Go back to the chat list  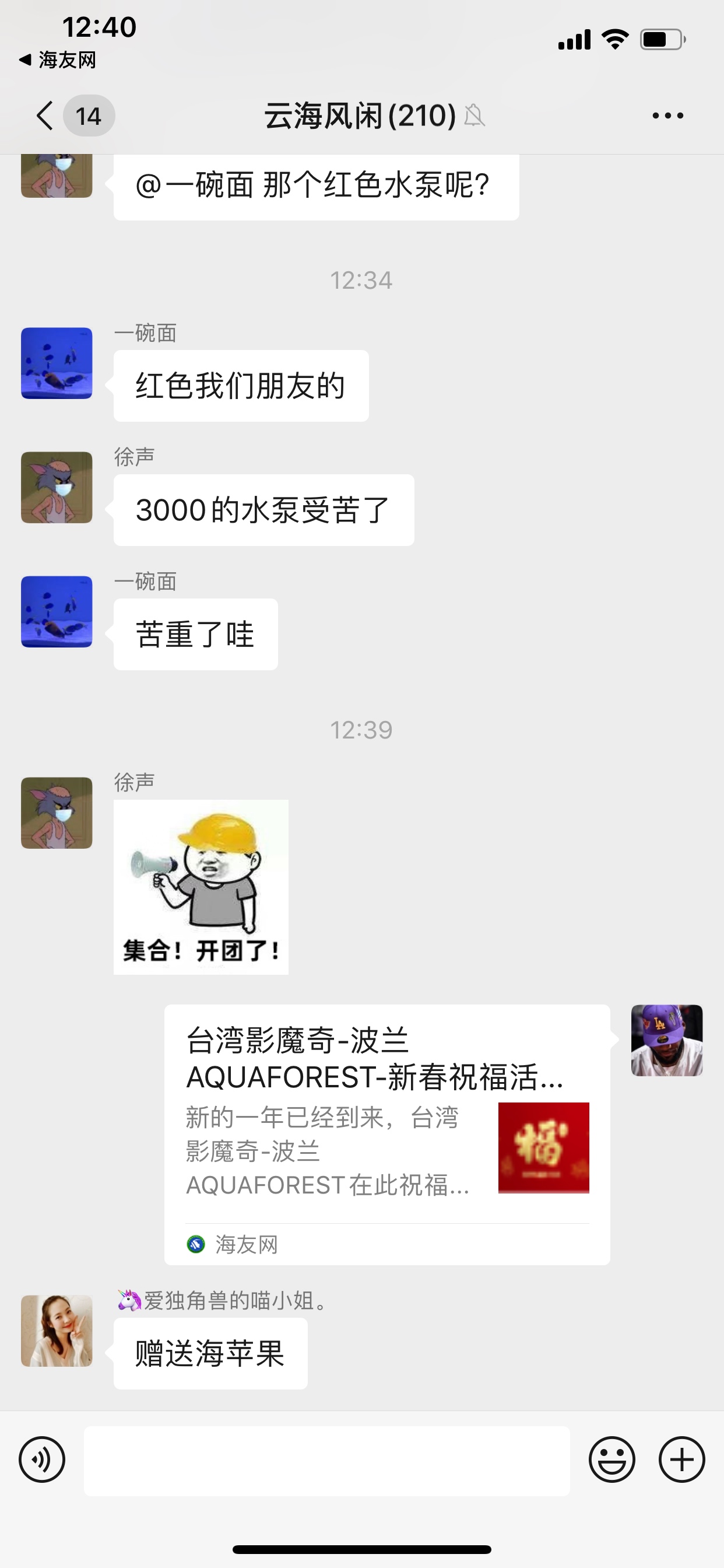coord(45,116)
